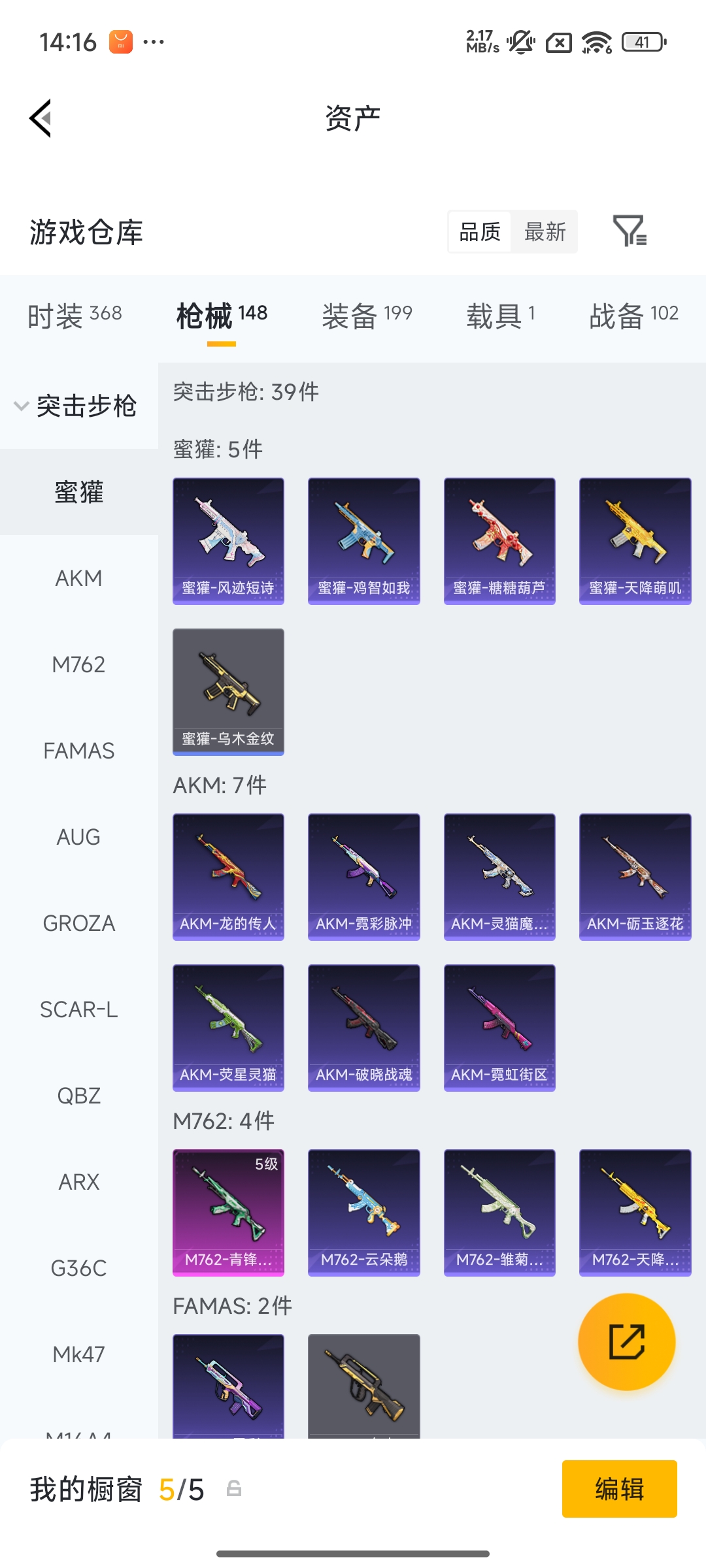Screen dimensions: 706x1568
Task: Select GROZA in the side list
Action: click(x=78, y=923)
